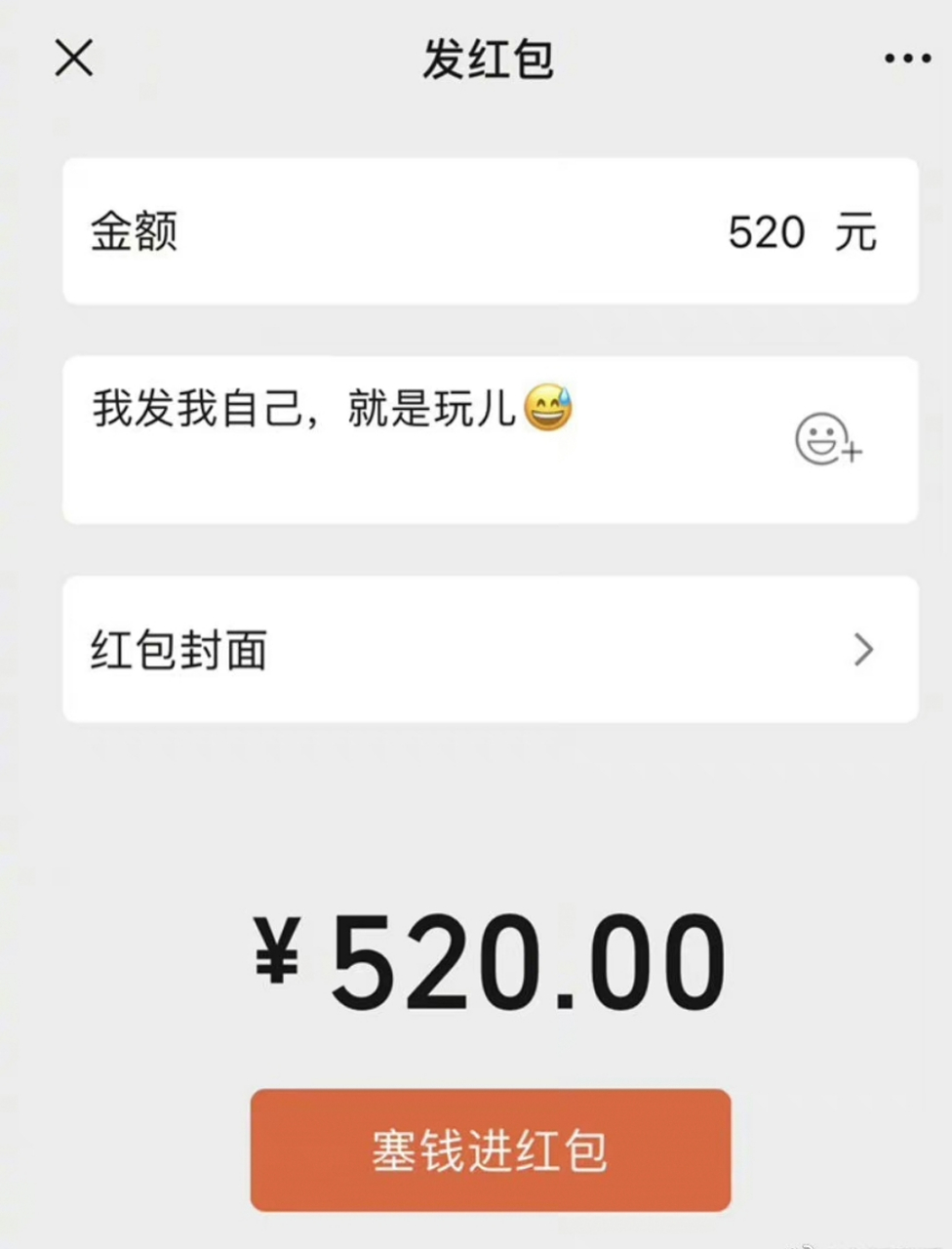
Task: Tap 塞钱进红包 button
Action: point(490,1150)
